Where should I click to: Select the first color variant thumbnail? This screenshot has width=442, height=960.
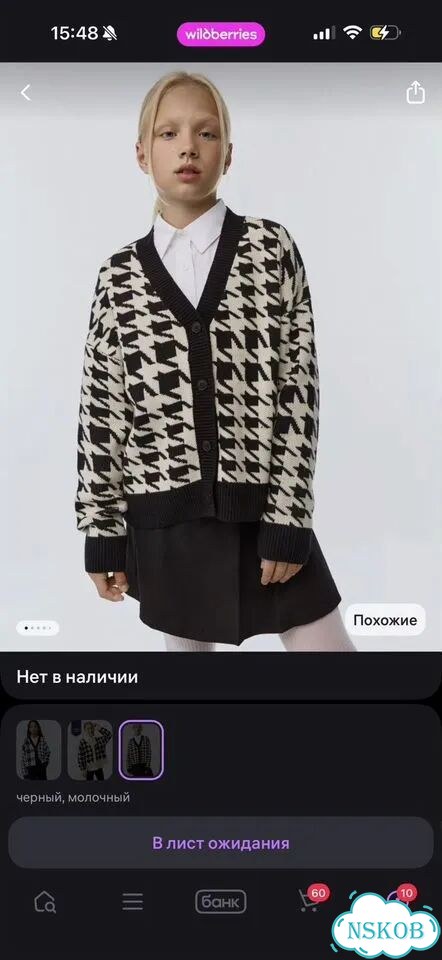pyautogui.click(x=39, y=750)
